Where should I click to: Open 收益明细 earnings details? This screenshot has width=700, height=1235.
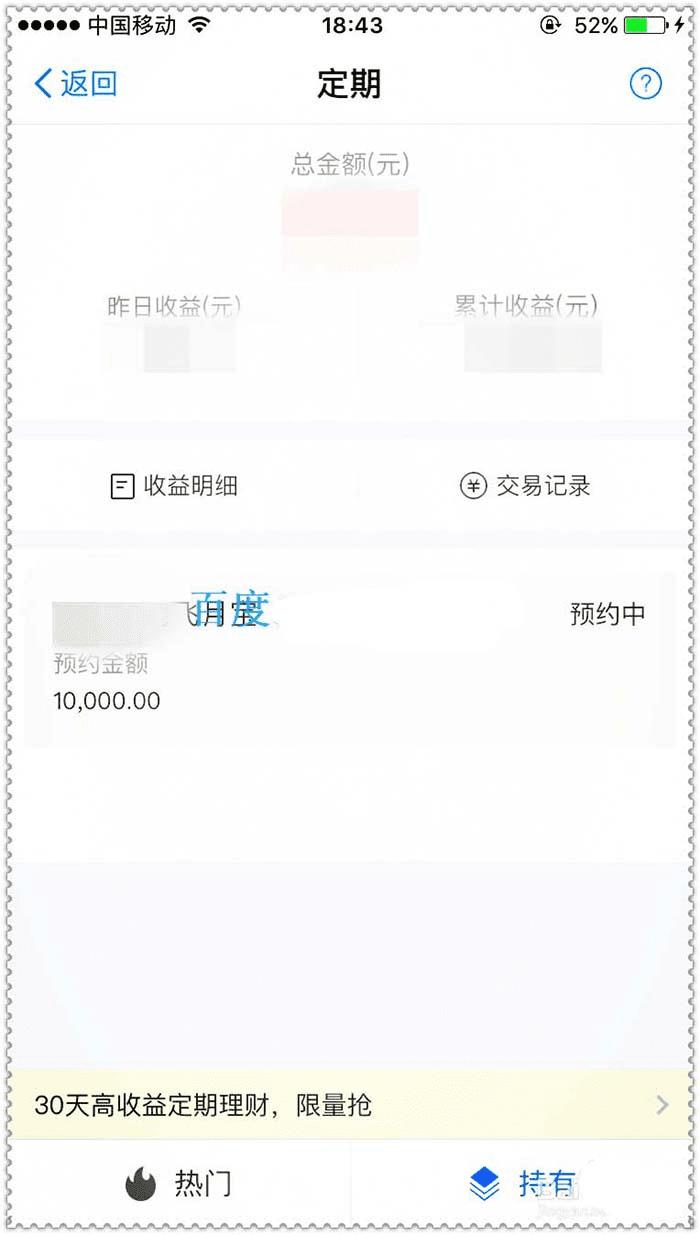tap(175, 487)
